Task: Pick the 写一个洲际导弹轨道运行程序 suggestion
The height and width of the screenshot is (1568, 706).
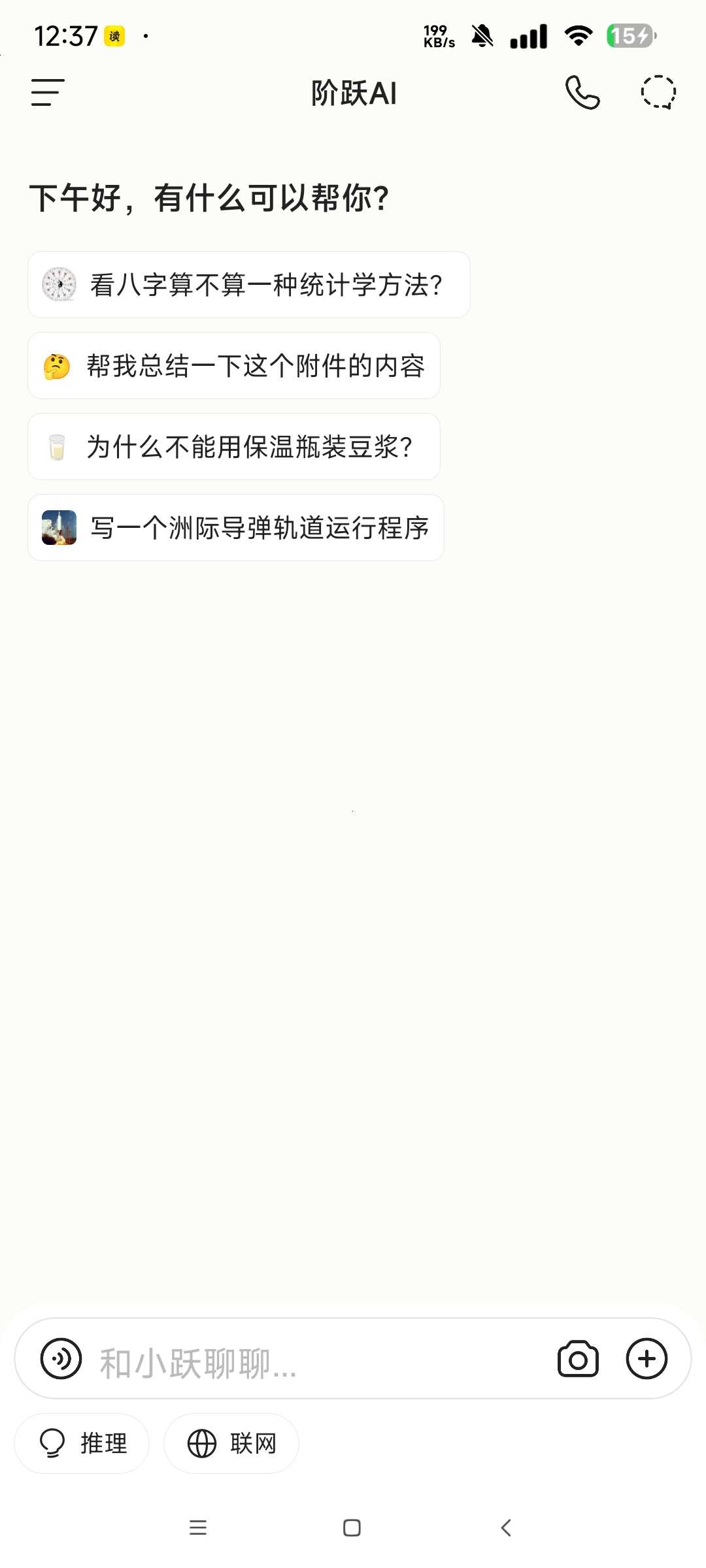Action: [x=235, y=528]
